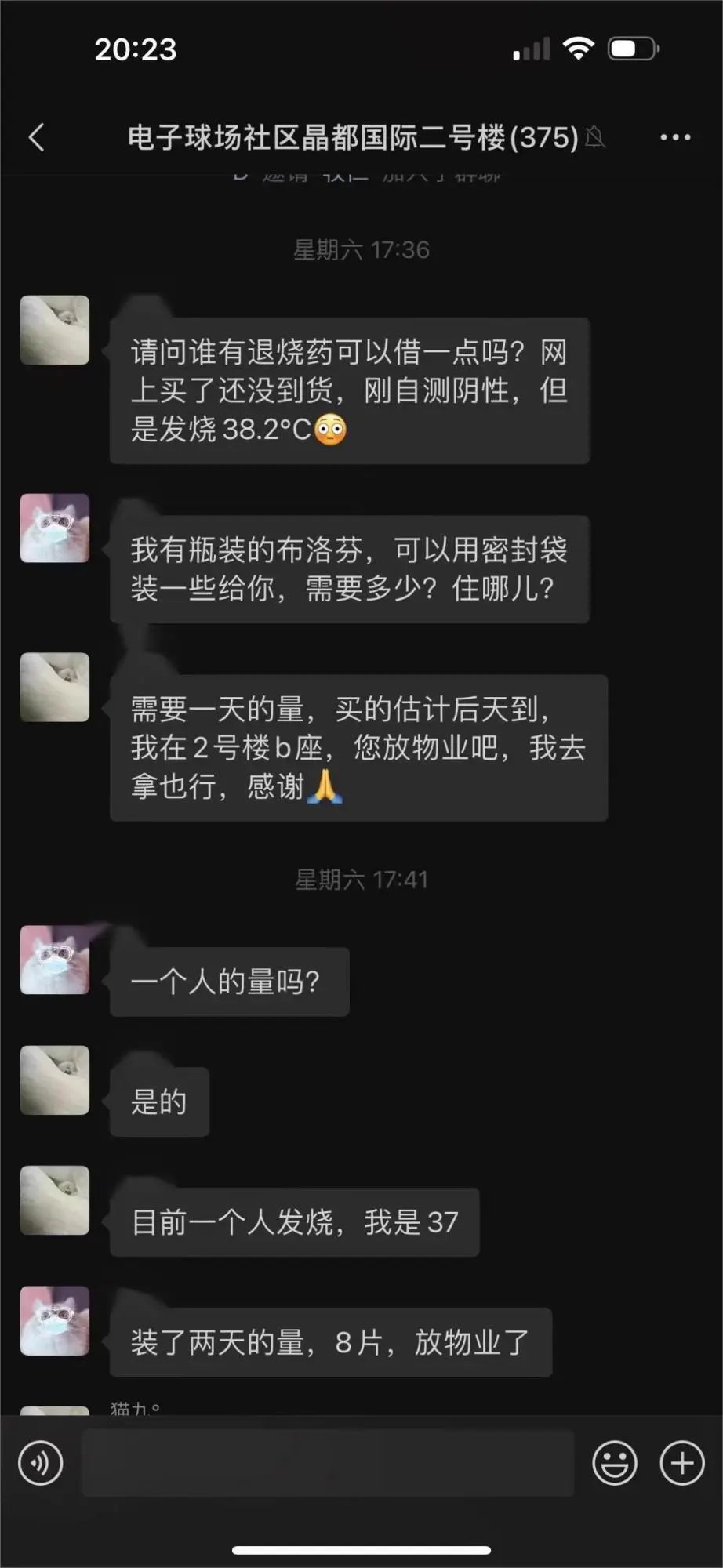This screenshot has height=1568, width=723.
Task: Open the plus attachments menu
Action: tap(682, 1463)
